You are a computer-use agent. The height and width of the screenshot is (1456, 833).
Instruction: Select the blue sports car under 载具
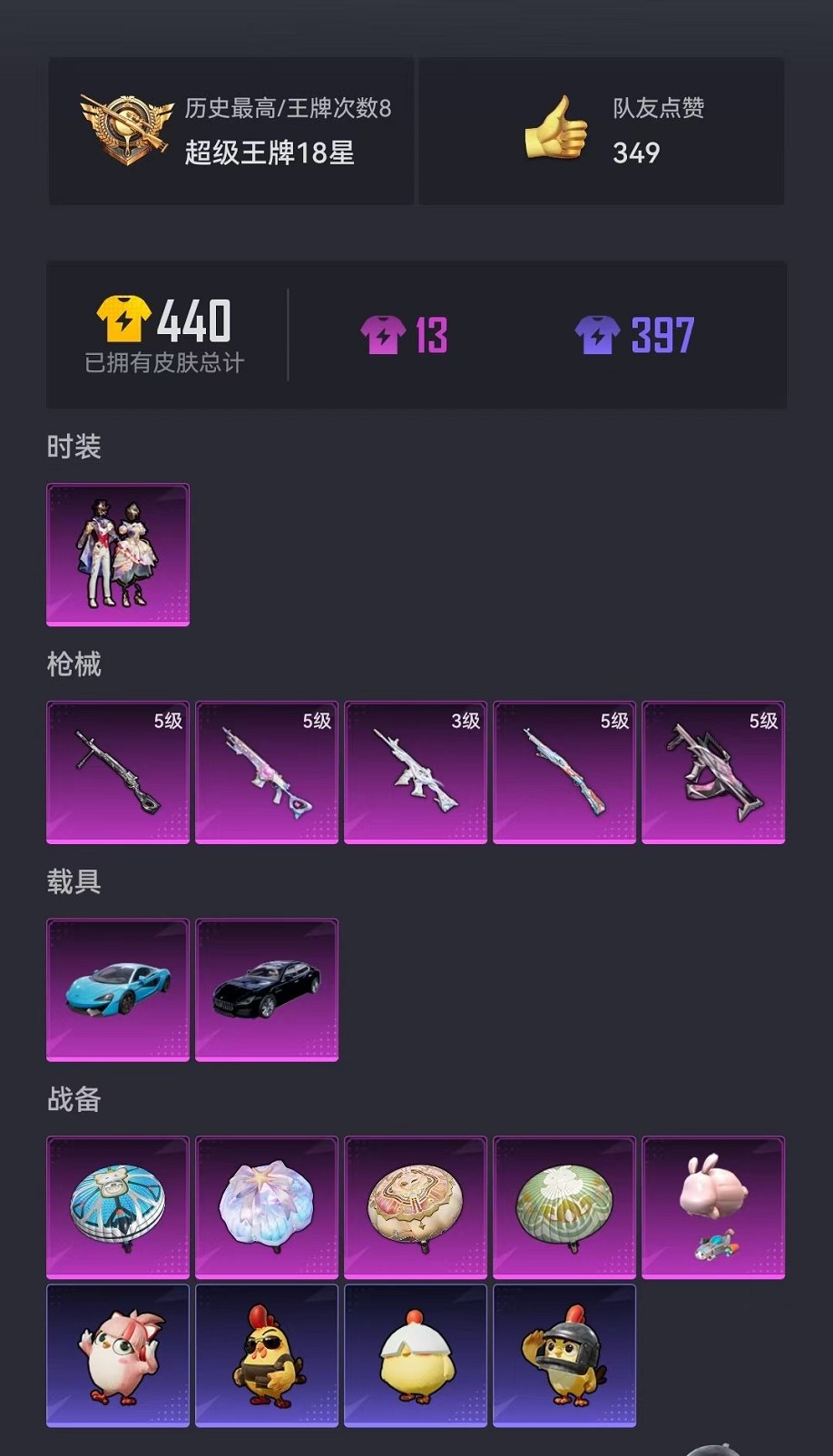tap(118, 990)
